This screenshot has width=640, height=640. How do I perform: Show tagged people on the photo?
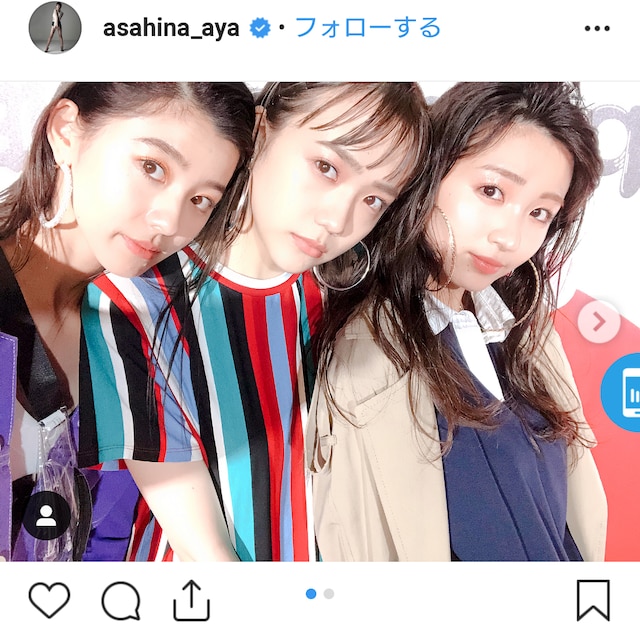tap(46, 516)
